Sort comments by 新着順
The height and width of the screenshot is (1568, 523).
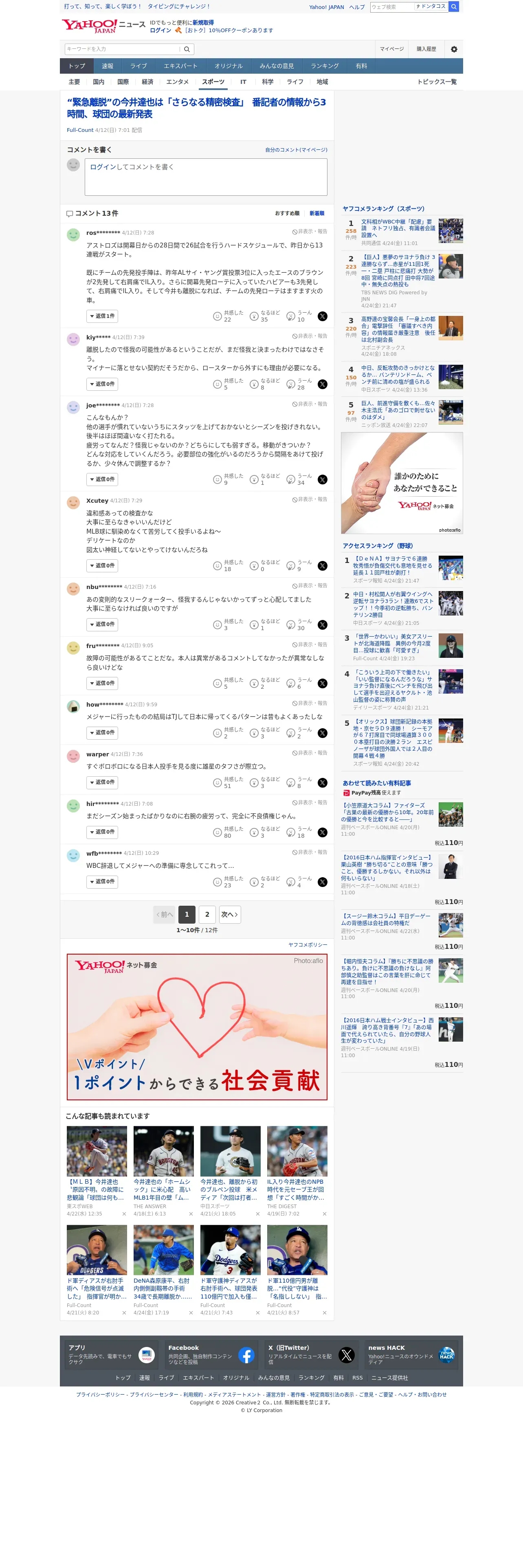tap(316, 214)
